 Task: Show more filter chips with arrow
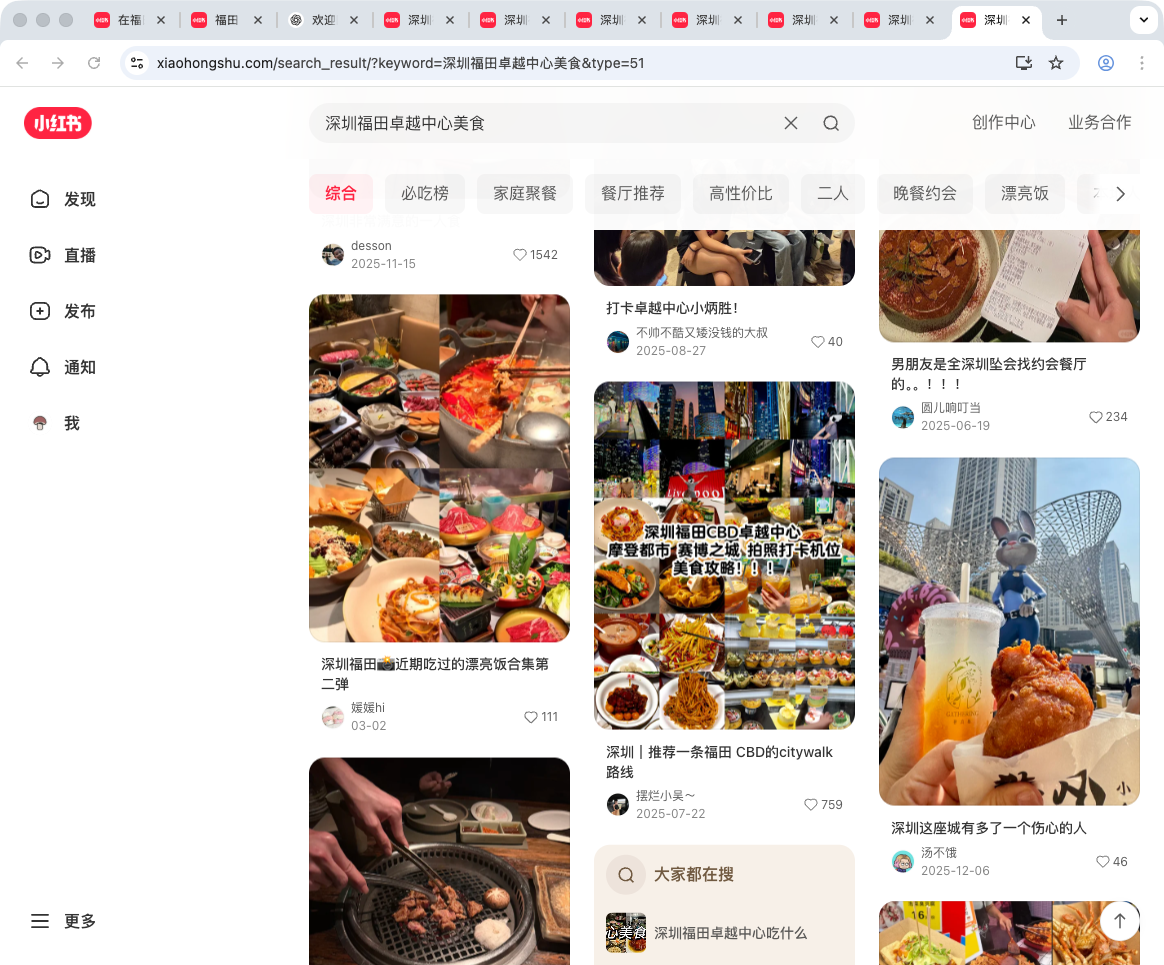1120,194
